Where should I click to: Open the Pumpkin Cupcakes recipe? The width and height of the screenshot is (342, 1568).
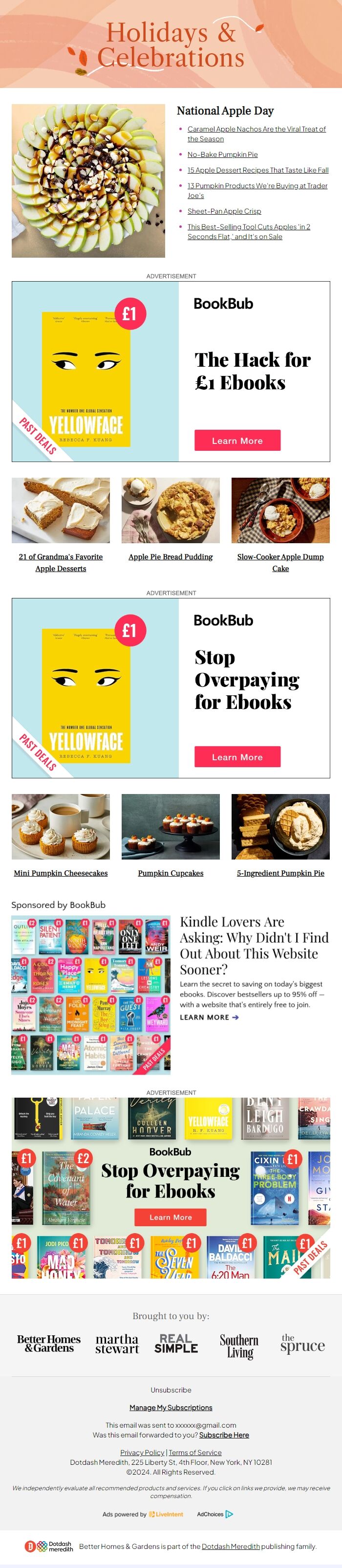click(x=171, y=873)
